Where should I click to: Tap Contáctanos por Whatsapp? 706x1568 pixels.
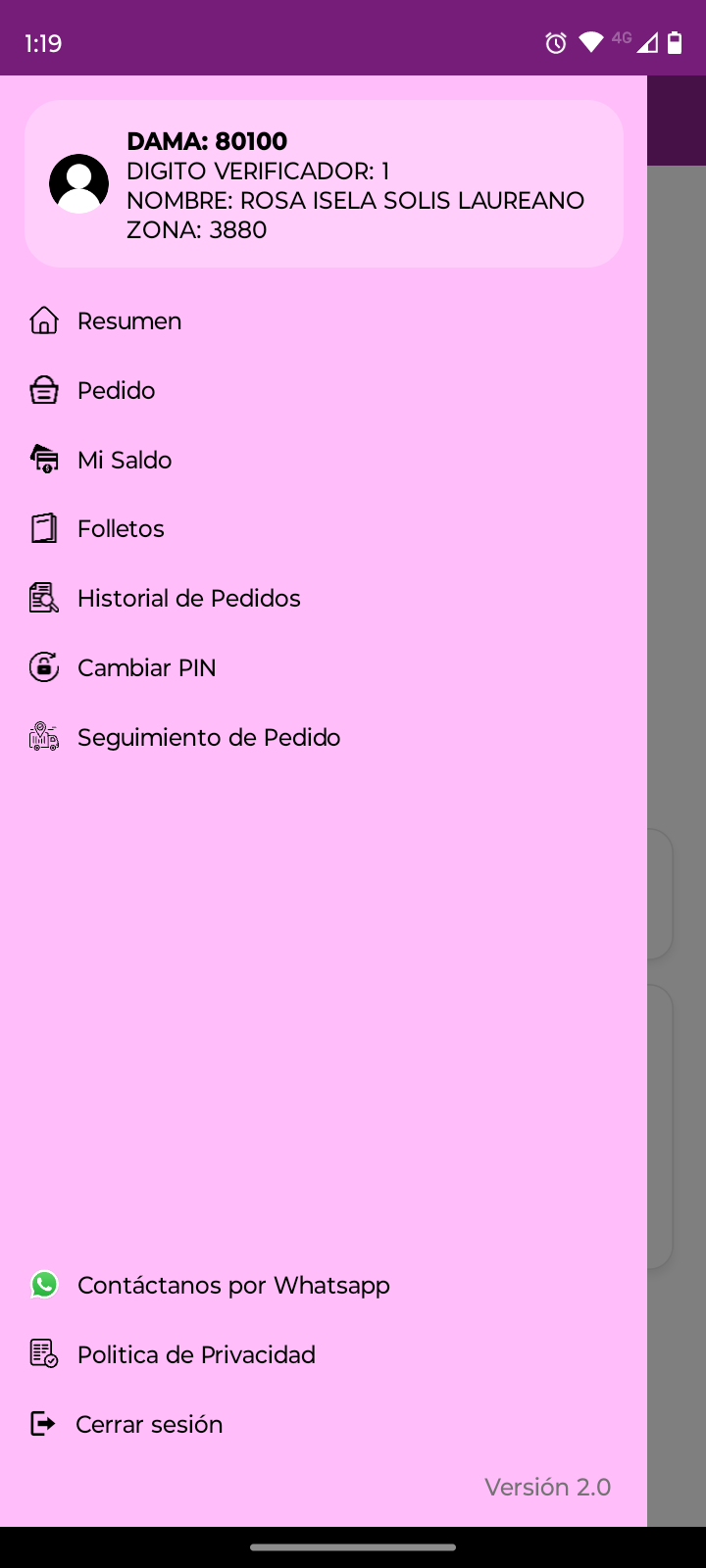pyautogui.click(x=232, y=1286)
